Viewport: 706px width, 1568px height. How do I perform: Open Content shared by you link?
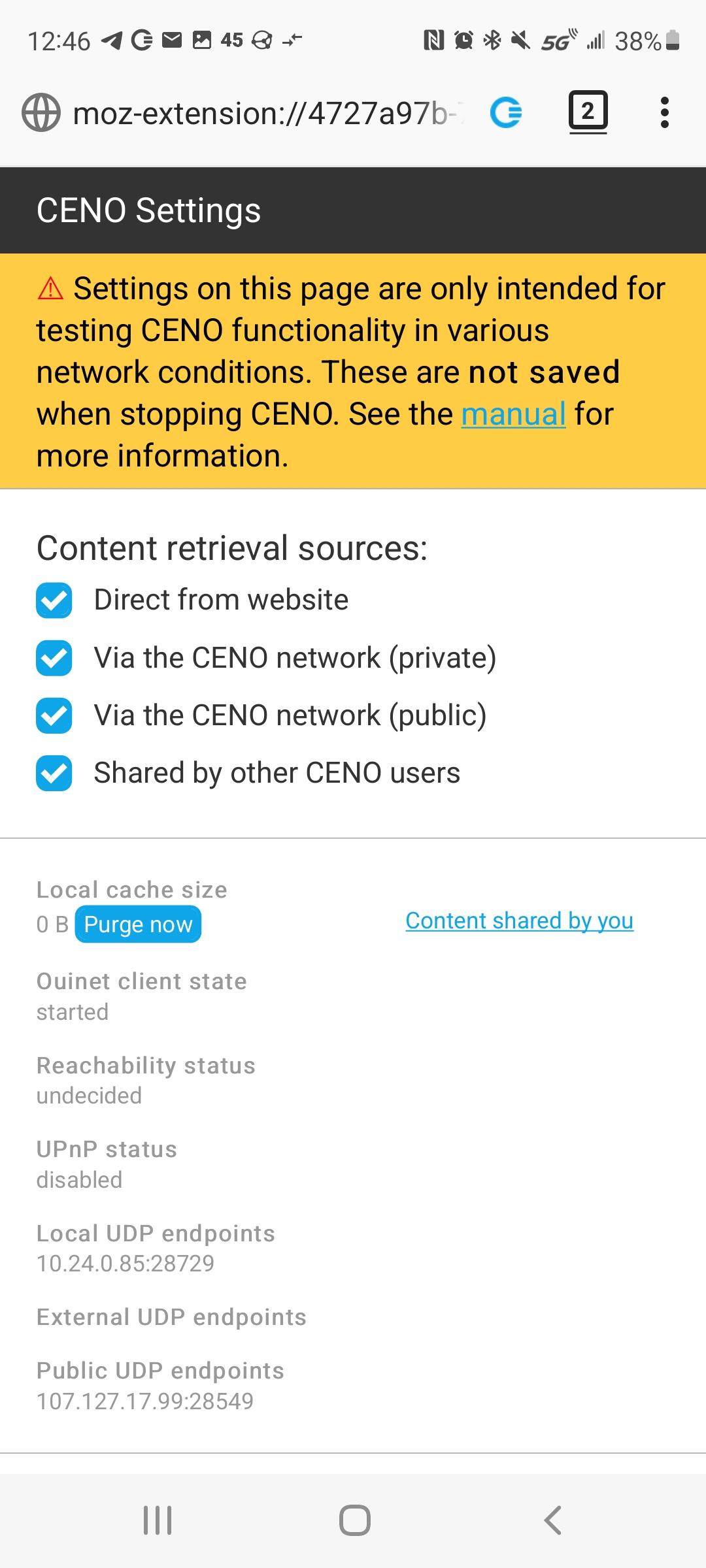coord(519,921)
